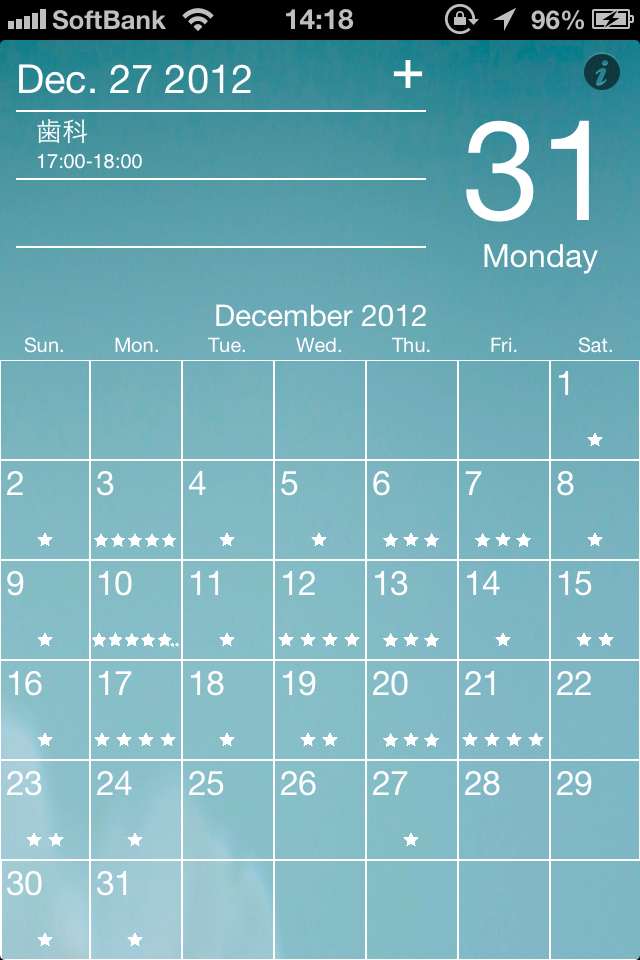Viewport: 640px width, 960px height.
Task: Select December 24 on the calendar
Action: (136, 810)
